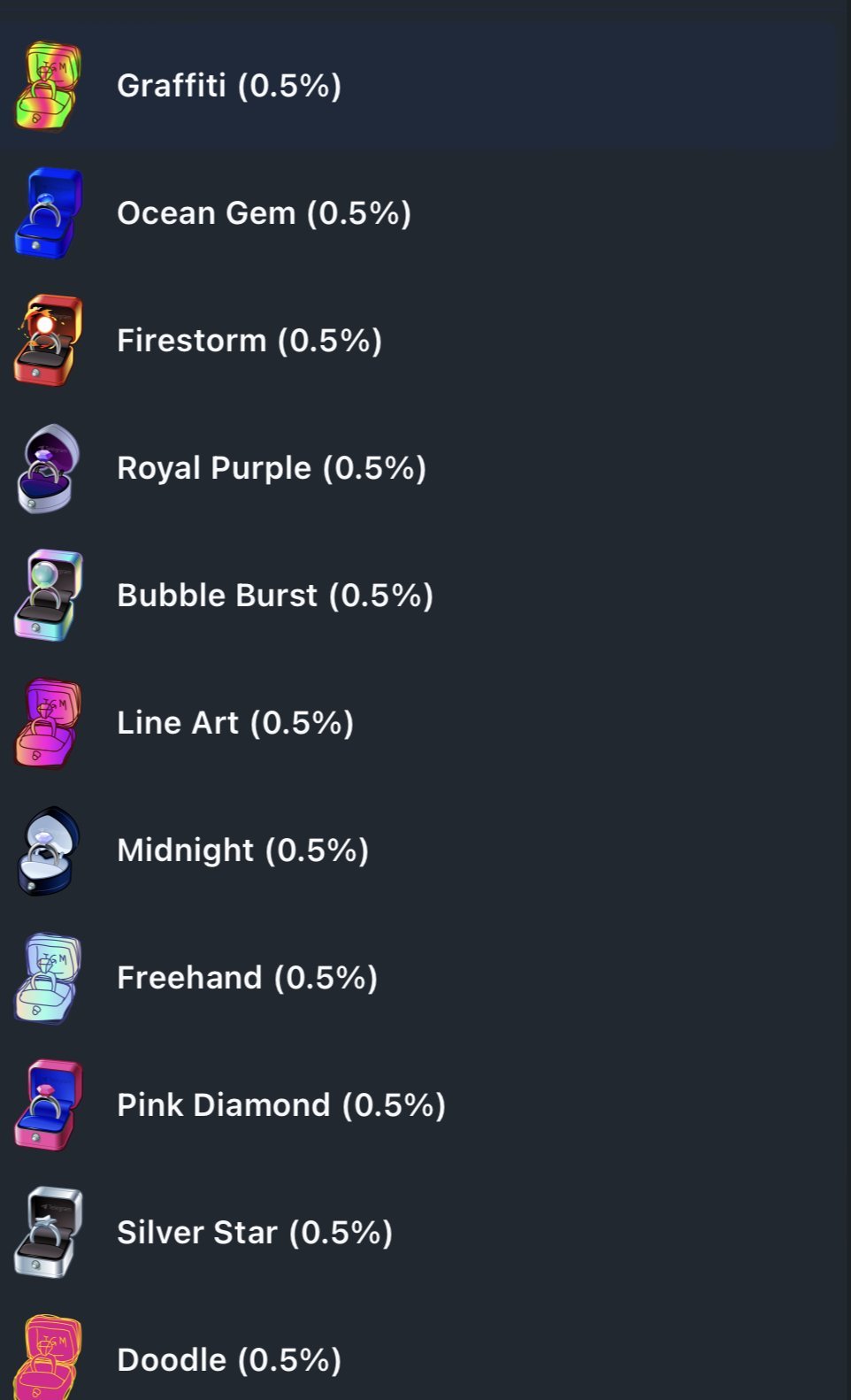Tap the Royal Purple row
The width and height of the screenshot is (851, 1400).
[x=425, y=468]
